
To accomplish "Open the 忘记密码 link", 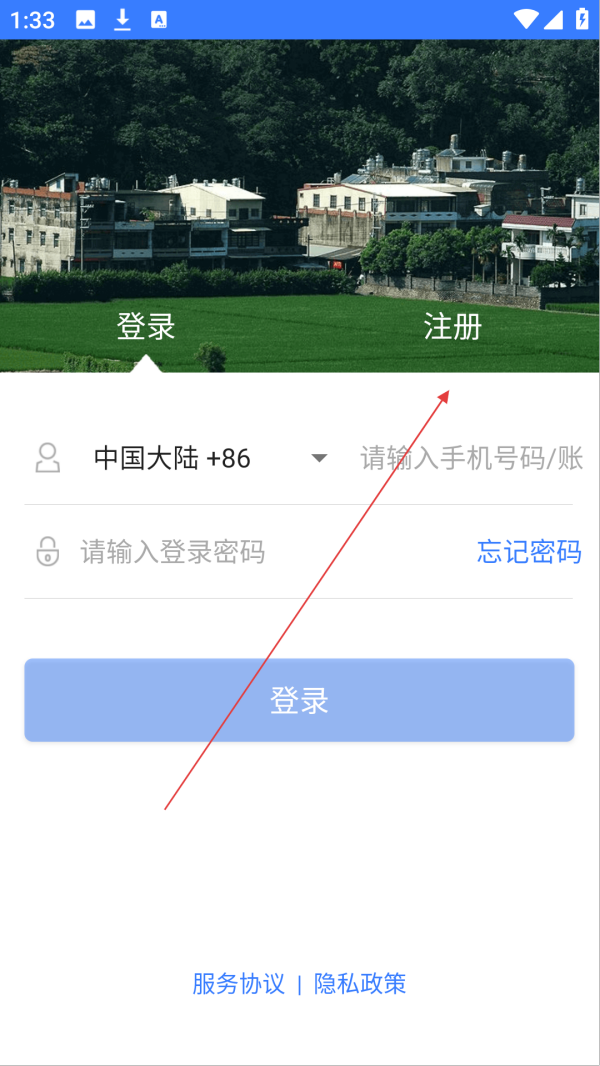I will 529,551.
